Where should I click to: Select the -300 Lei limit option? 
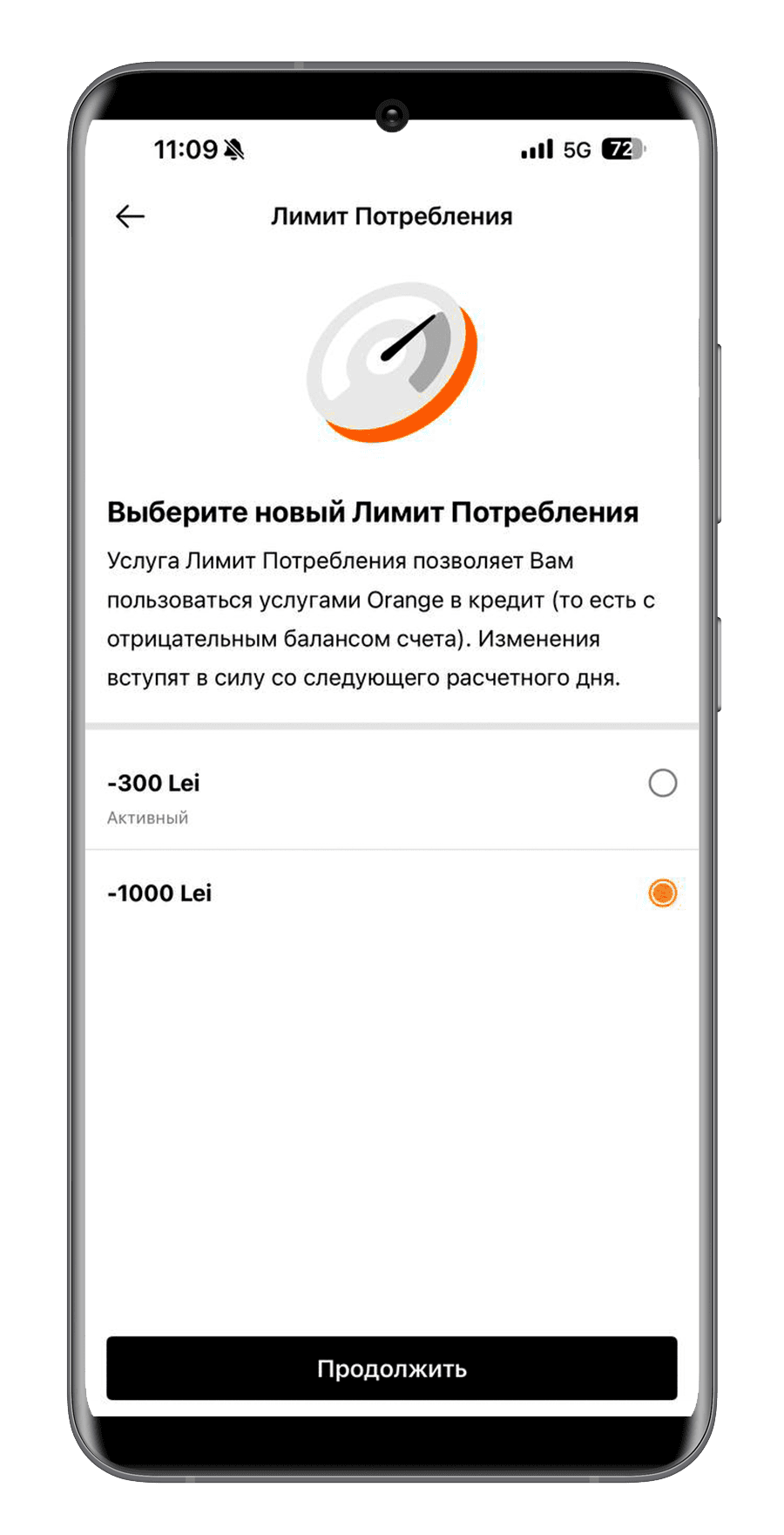[x=662, y=783]
